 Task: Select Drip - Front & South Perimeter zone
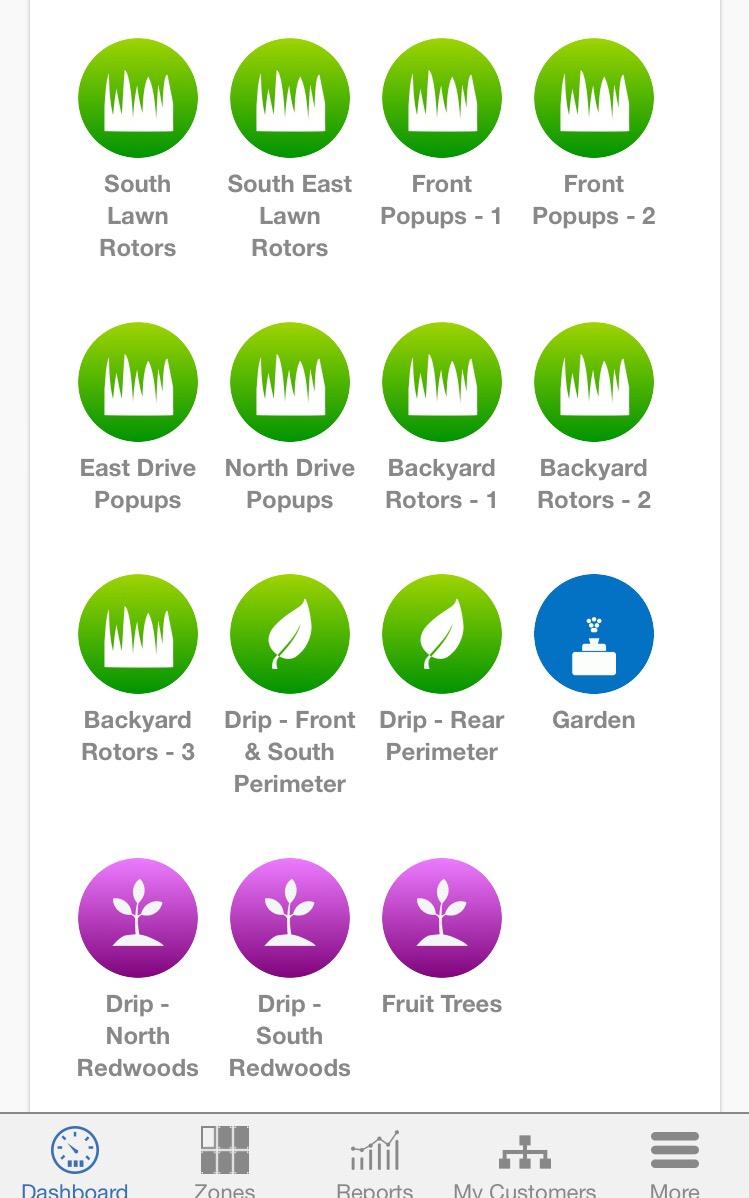tap(290, 634)
